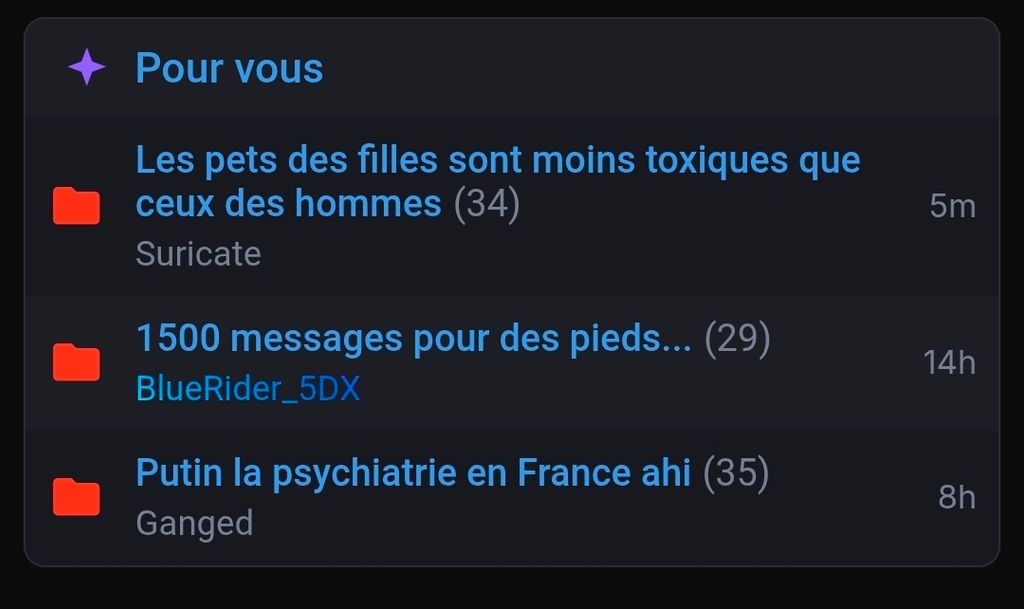
Task: View BlueRider_5DX's profile
Action: coord(247,389)
